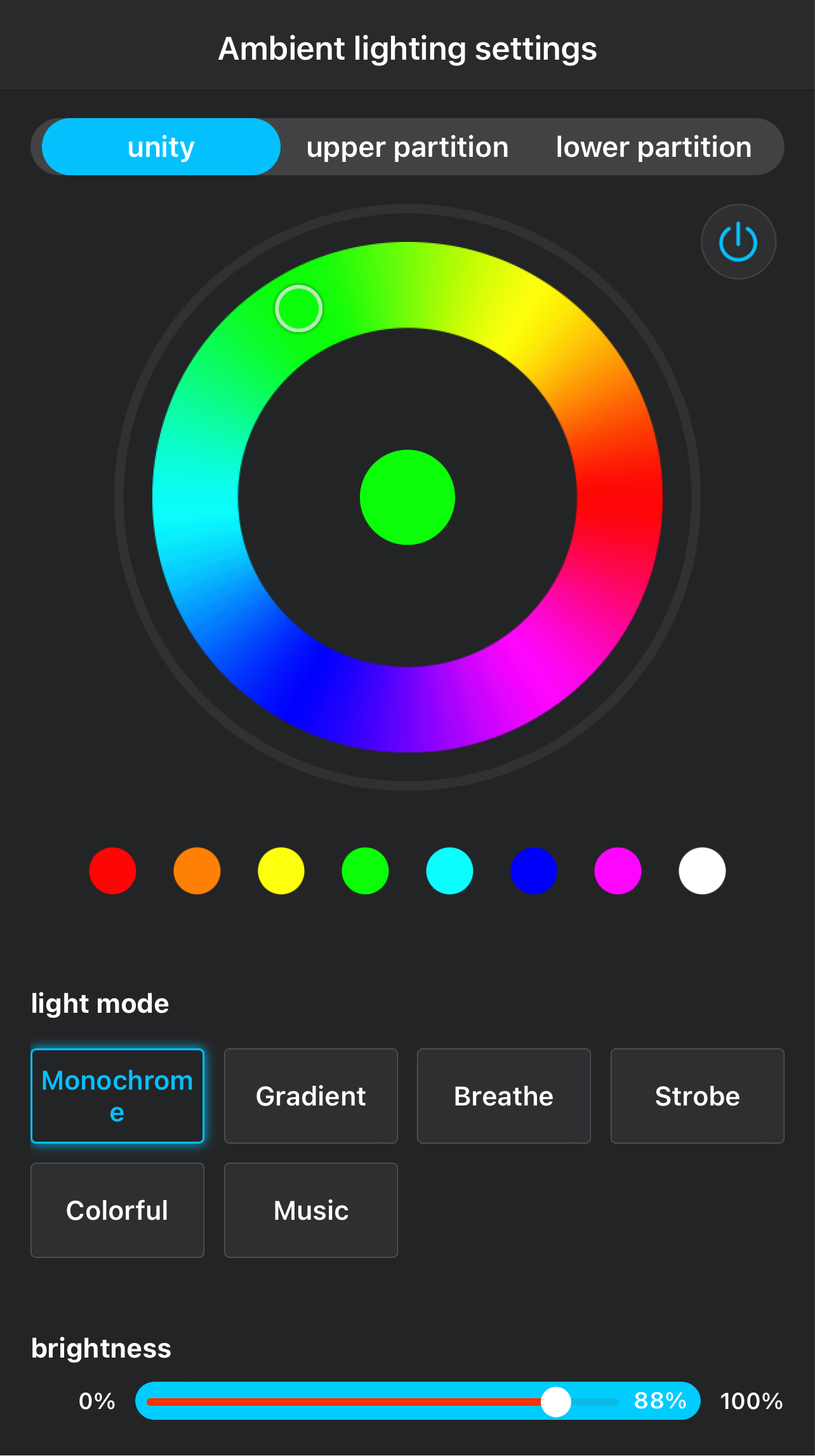
Task: Pick the yellow preset color
Action: (x=281, y=871)
